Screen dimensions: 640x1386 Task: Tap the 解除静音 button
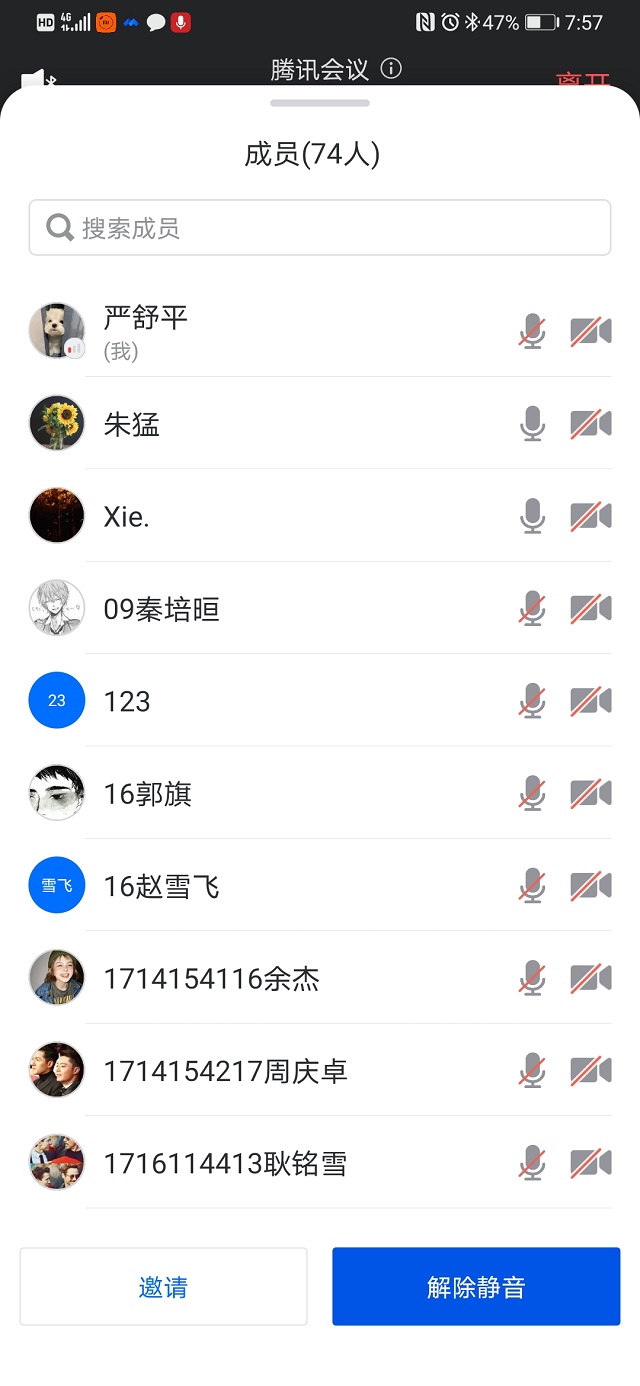[x=476, y=1287]
